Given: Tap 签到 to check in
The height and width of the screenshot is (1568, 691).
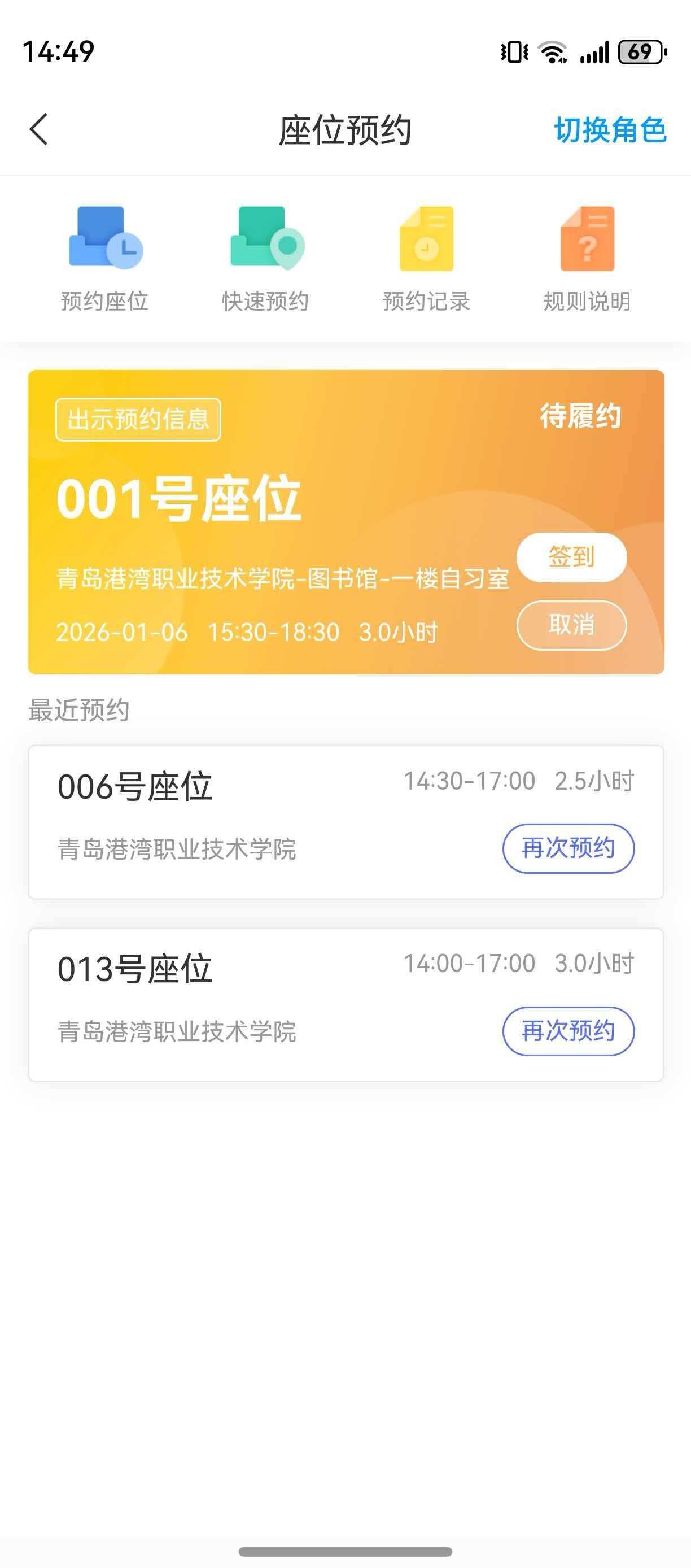Looking at the screenshot, I should (571, 557).
